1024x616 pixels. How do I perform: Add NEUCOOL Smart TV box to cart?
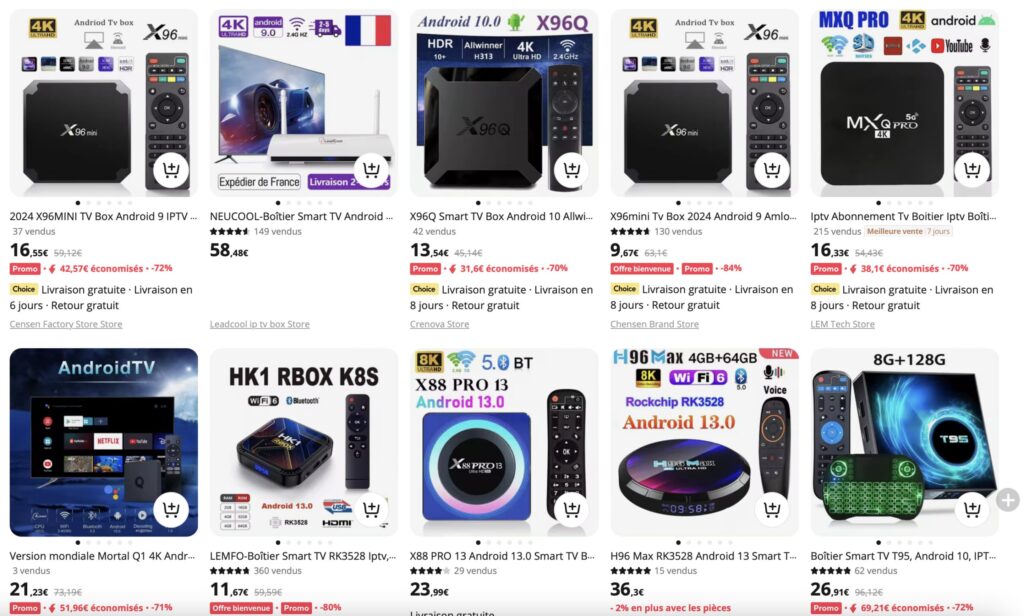coord(372,170)
